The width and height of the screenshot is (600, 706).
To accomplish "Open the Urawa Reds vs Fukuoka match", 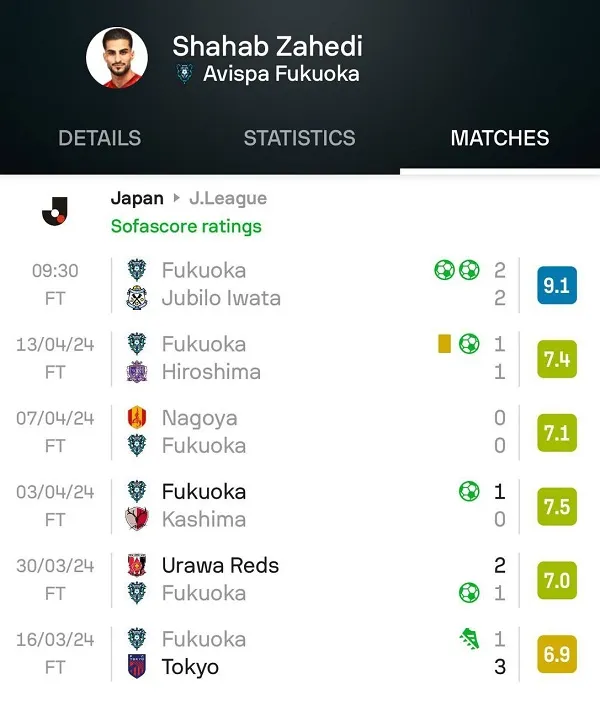I will 300,580.
